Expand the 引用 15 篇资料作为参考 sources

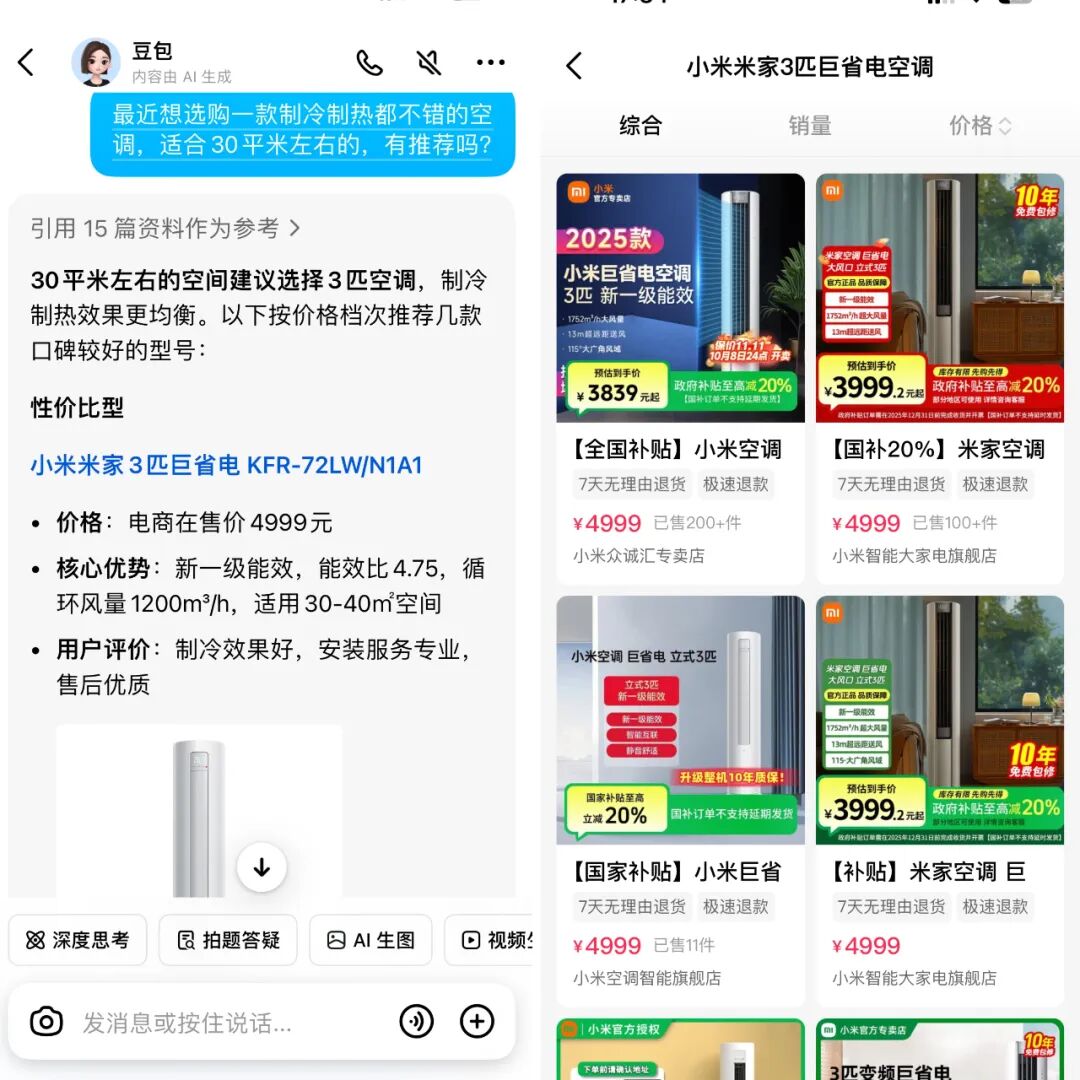coord(165,228)
